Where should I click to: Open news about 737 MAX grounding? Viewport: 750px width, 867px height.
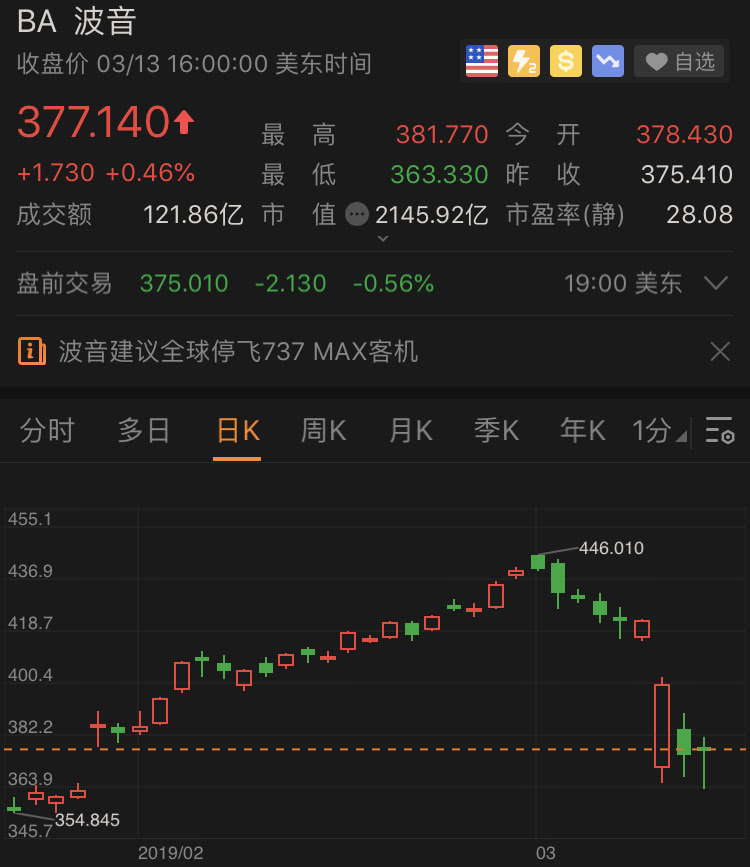pos(238,351)
